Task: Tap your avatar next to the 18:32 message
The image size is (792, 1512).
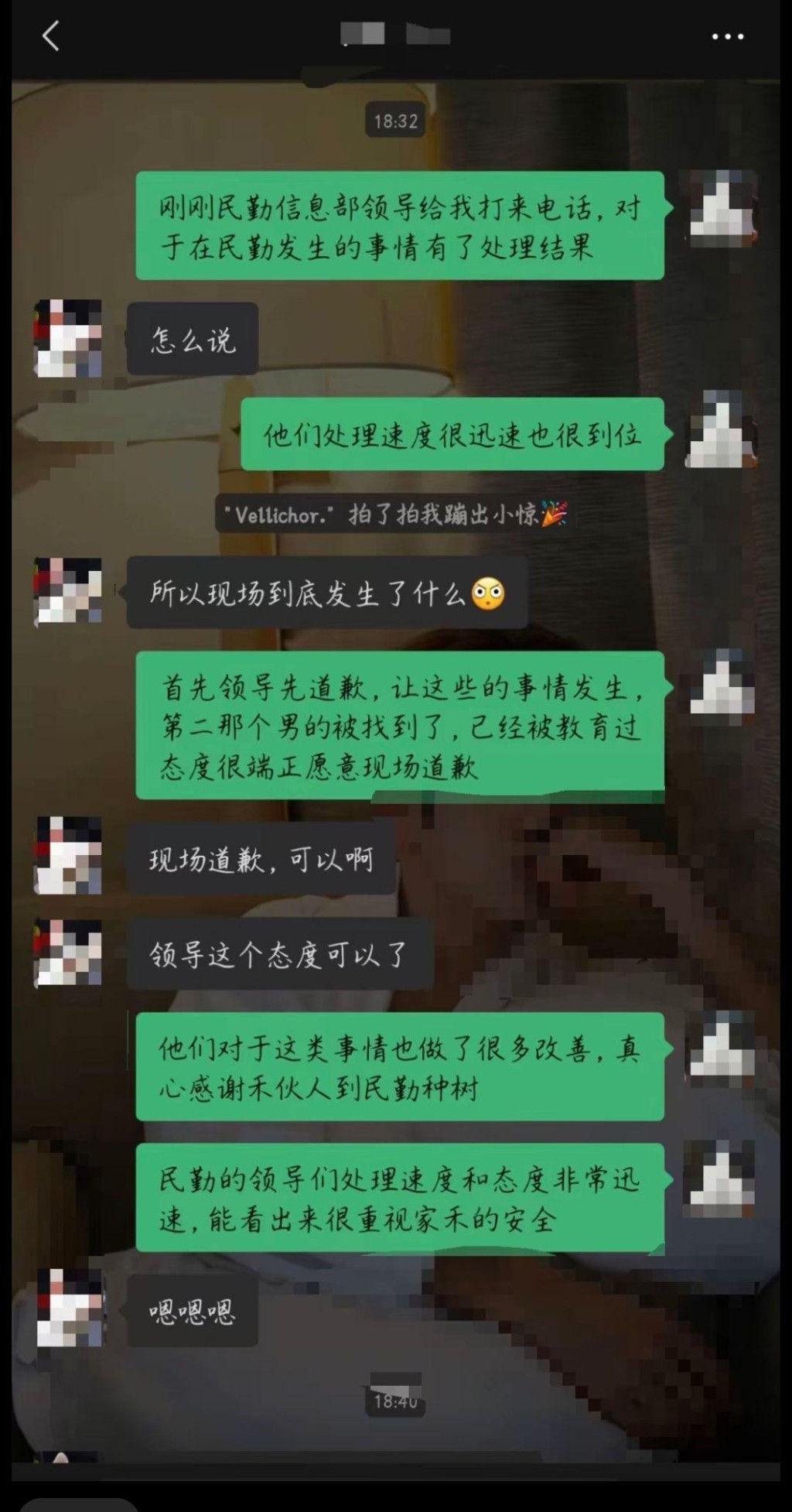Action: click(x=720, y=209)
